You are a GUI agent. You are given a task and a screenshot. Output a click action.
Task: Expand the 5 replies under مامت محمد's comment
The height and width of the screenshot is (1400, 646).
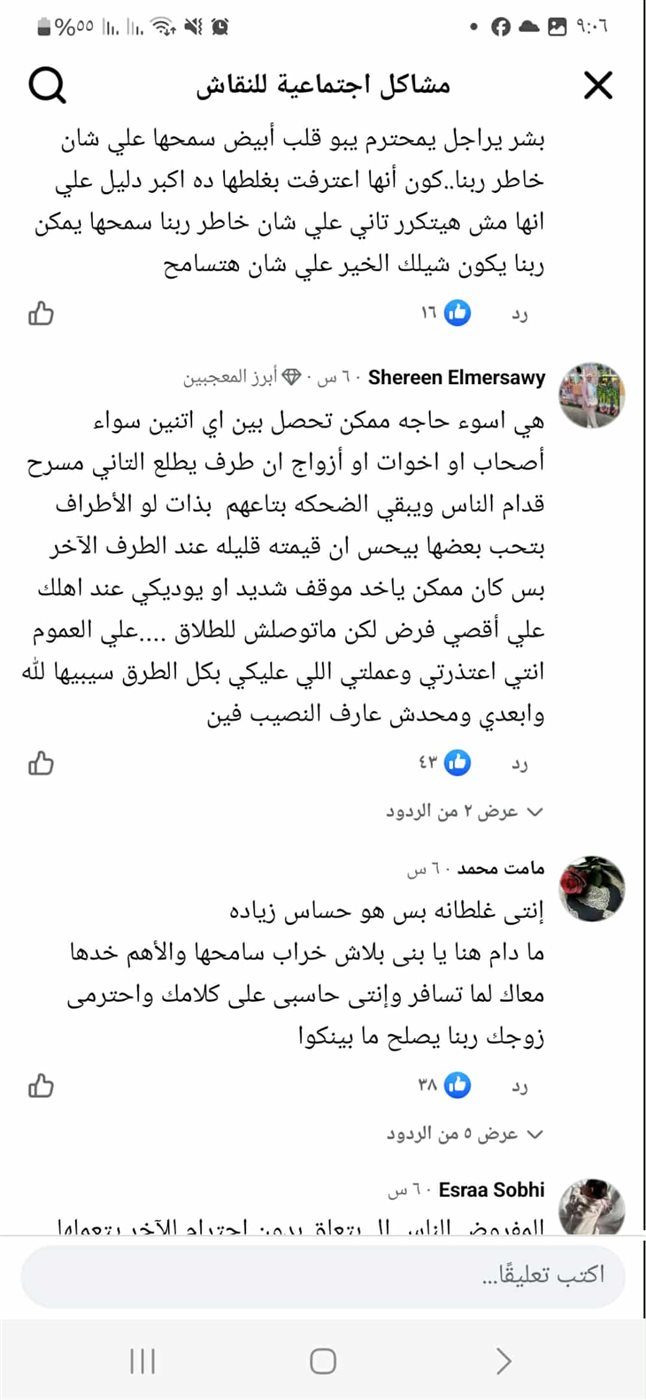(x=464, y=1134)
